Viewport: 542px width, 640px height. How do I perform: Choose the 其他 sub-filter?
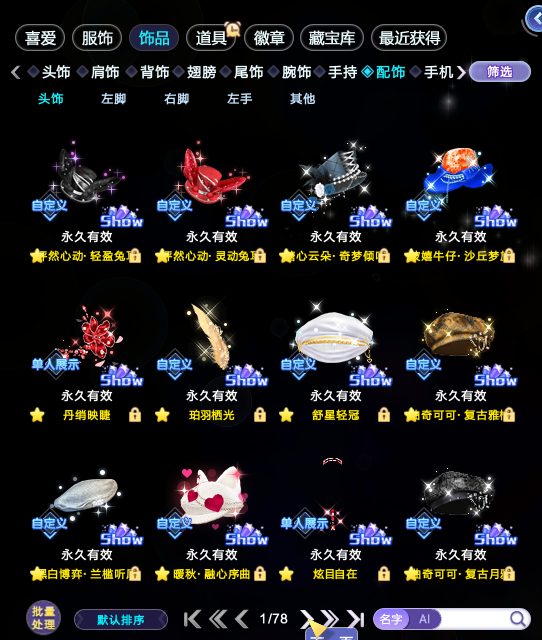tap(302, 98)
